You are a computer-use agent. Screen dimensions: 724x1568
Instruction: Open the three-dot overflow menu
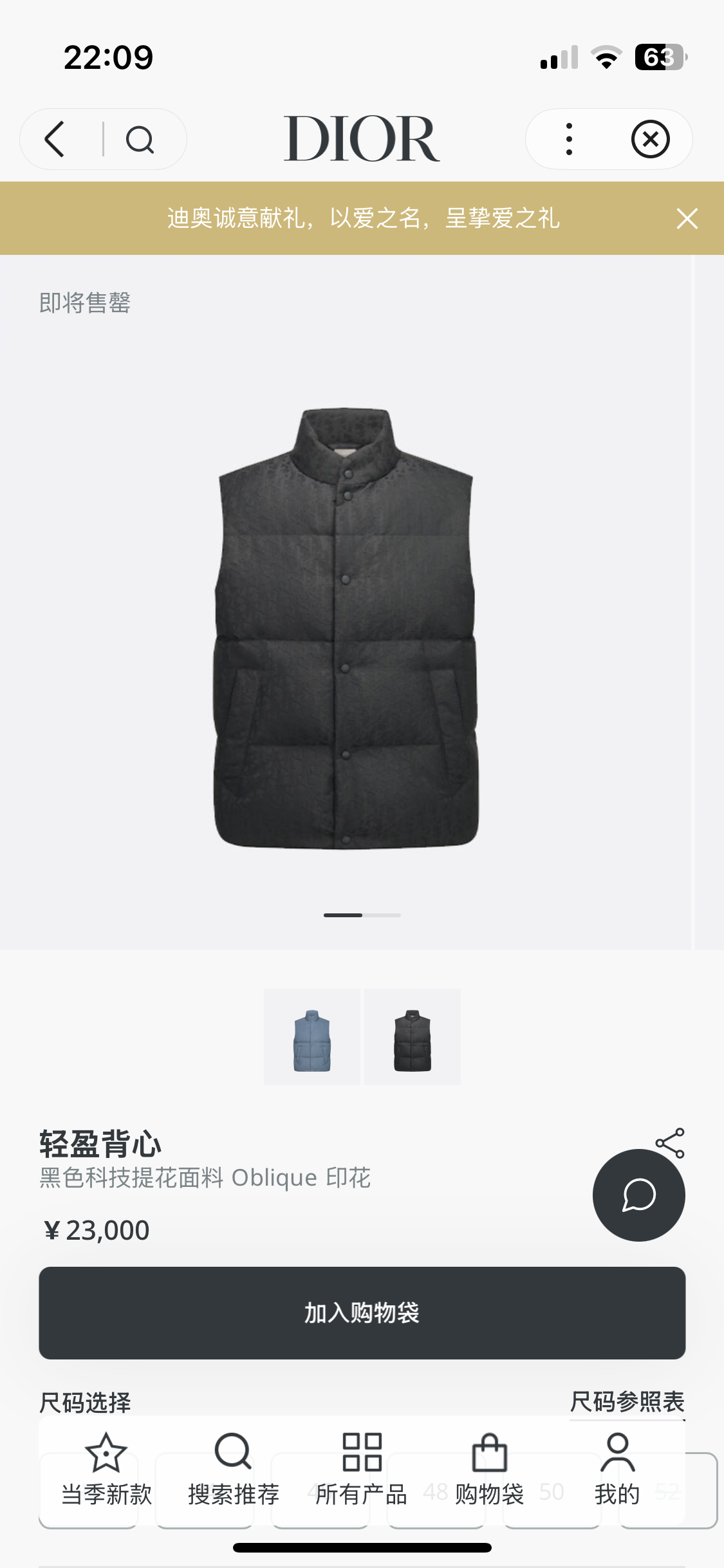[x=569, y=139]
